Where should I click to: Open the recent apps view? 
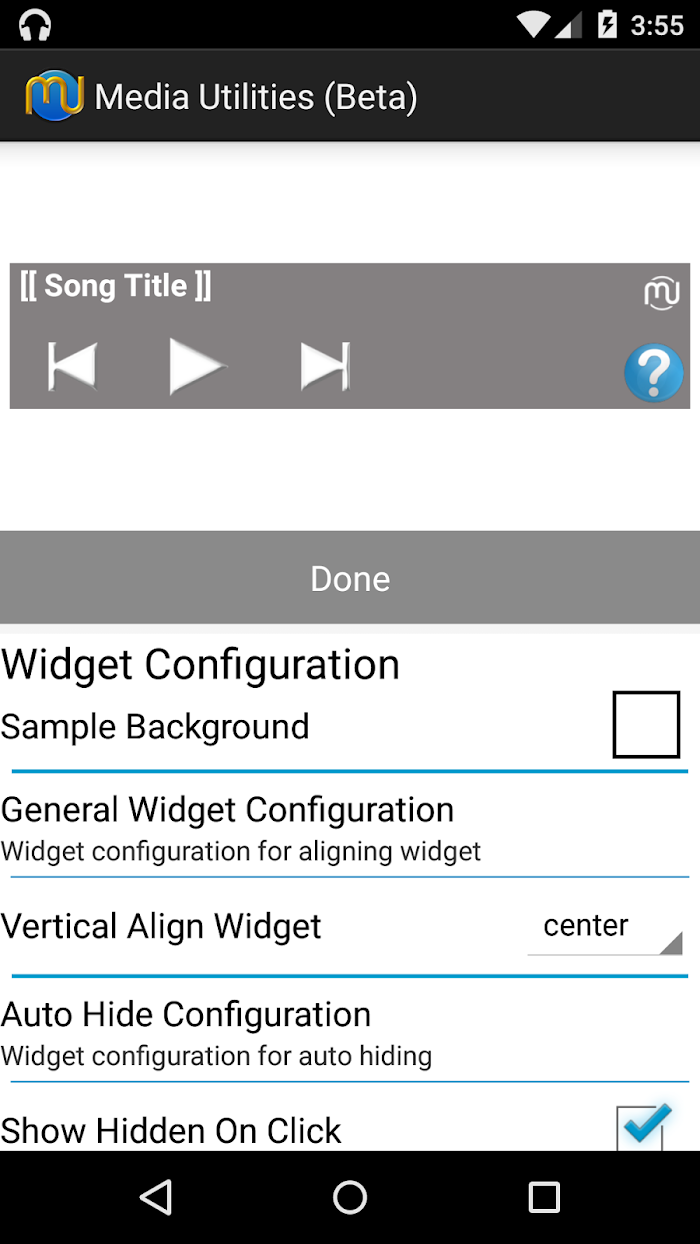point(544,1197)
